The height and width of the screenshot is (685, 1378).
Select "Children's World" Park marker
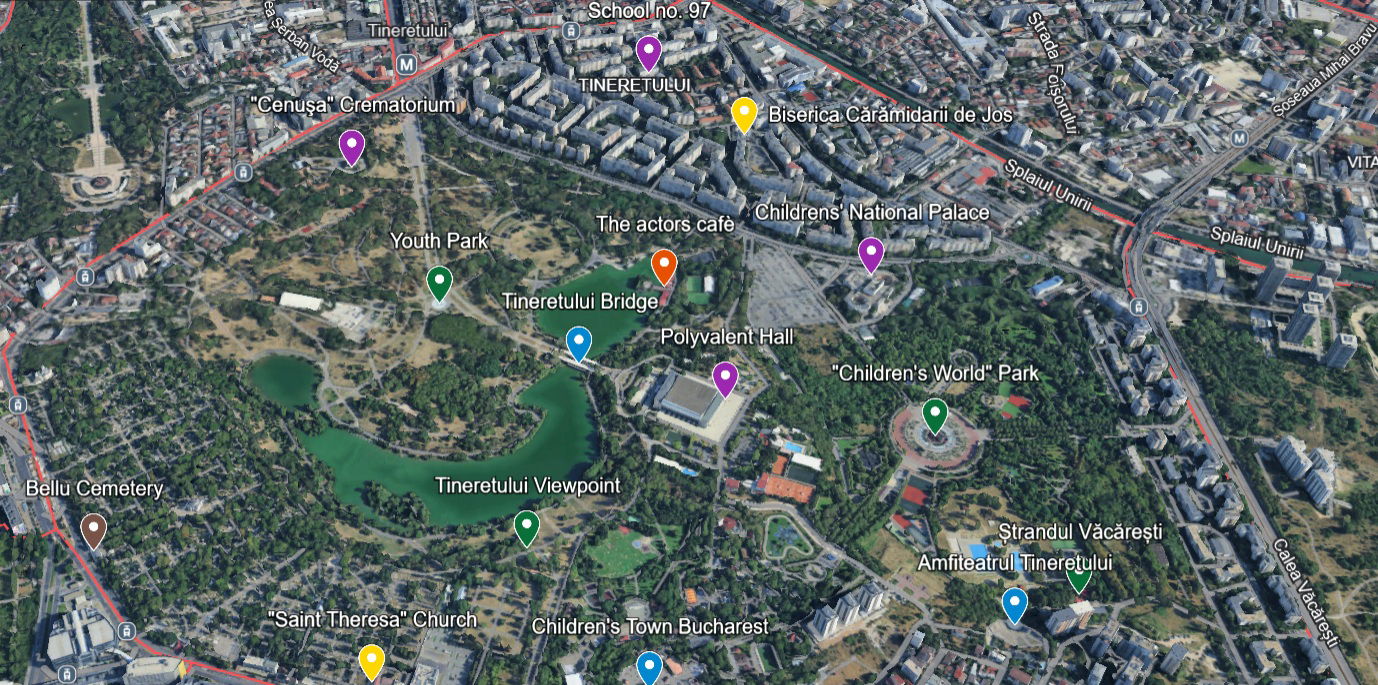pos(934,413)
